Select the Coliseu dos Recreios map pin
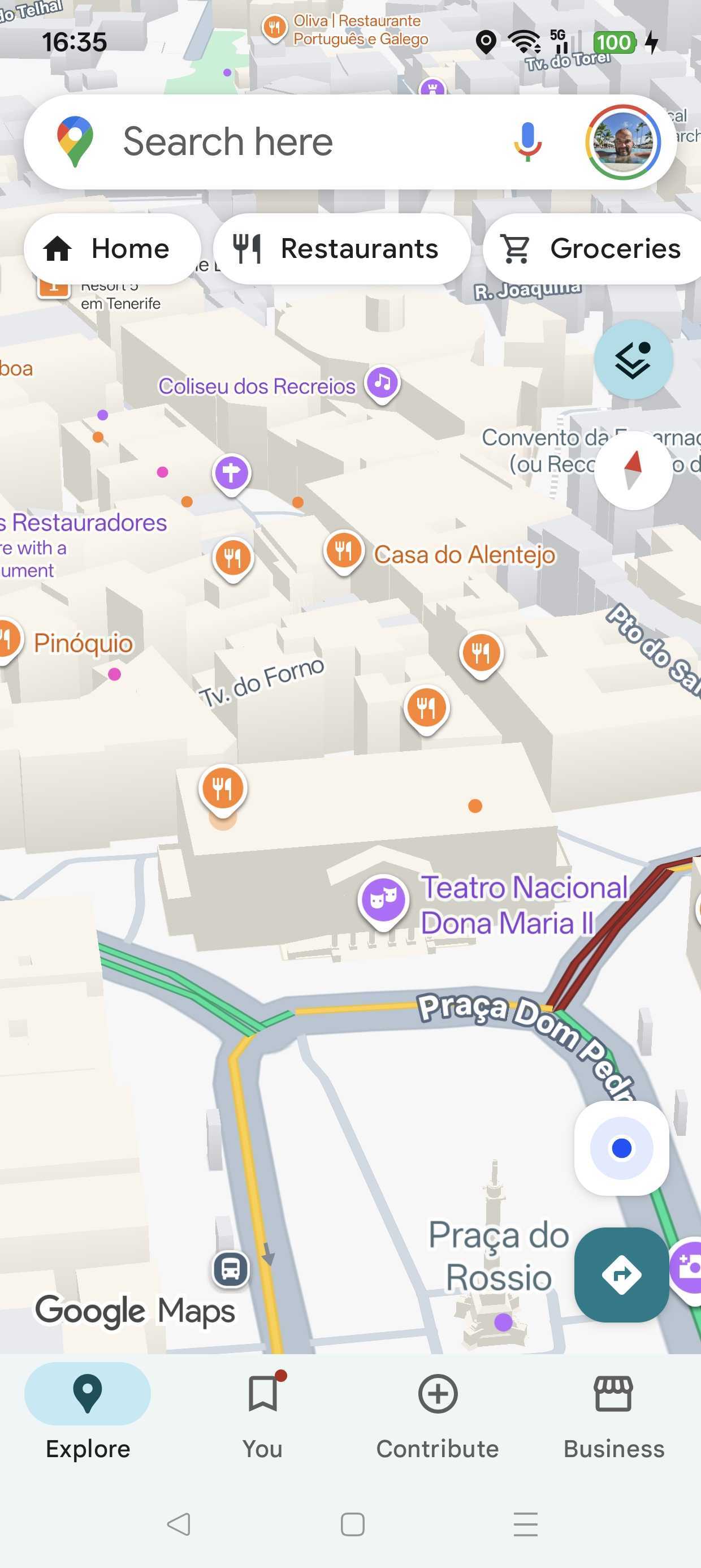The height and width of the screenshot is (1568, 701). (x=382, y=383)
